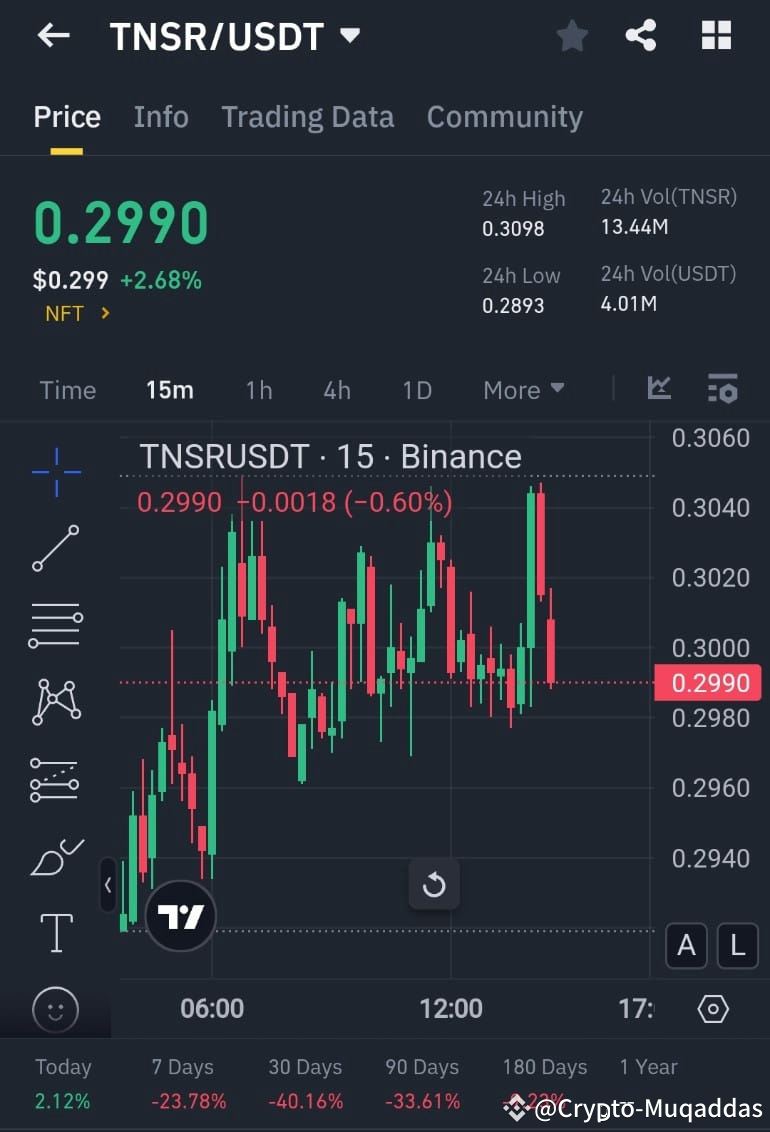Toggle favorite star for TNSR/USDT

pyautogui.click(x=571, y=35)
